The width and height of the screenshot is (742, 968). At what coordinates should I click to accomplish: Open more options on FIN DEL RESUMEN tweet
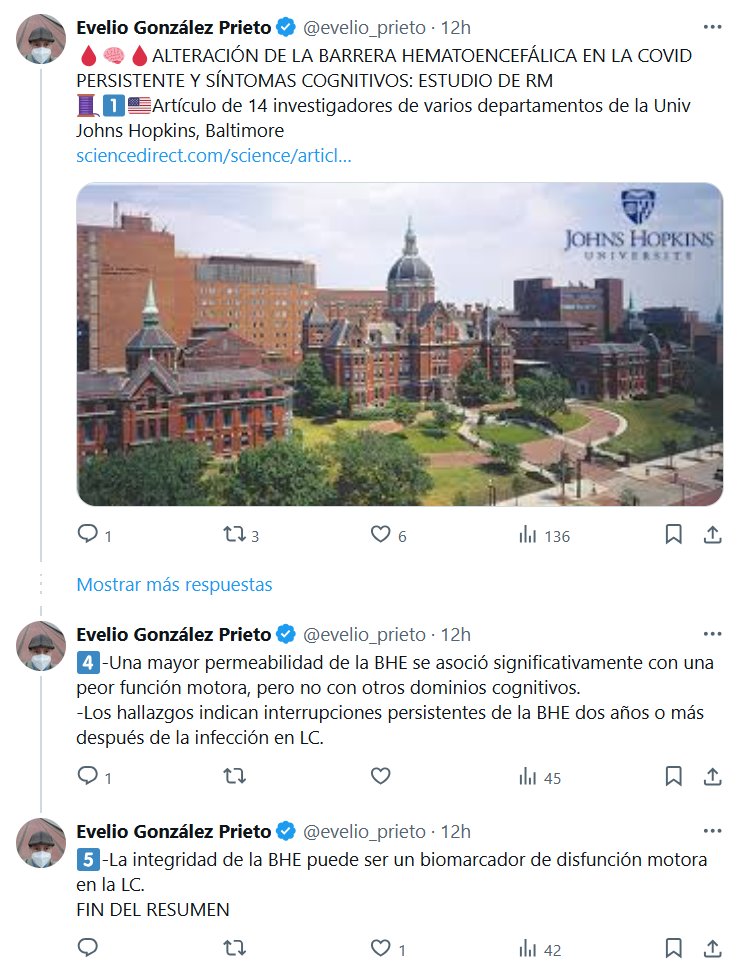712,830
